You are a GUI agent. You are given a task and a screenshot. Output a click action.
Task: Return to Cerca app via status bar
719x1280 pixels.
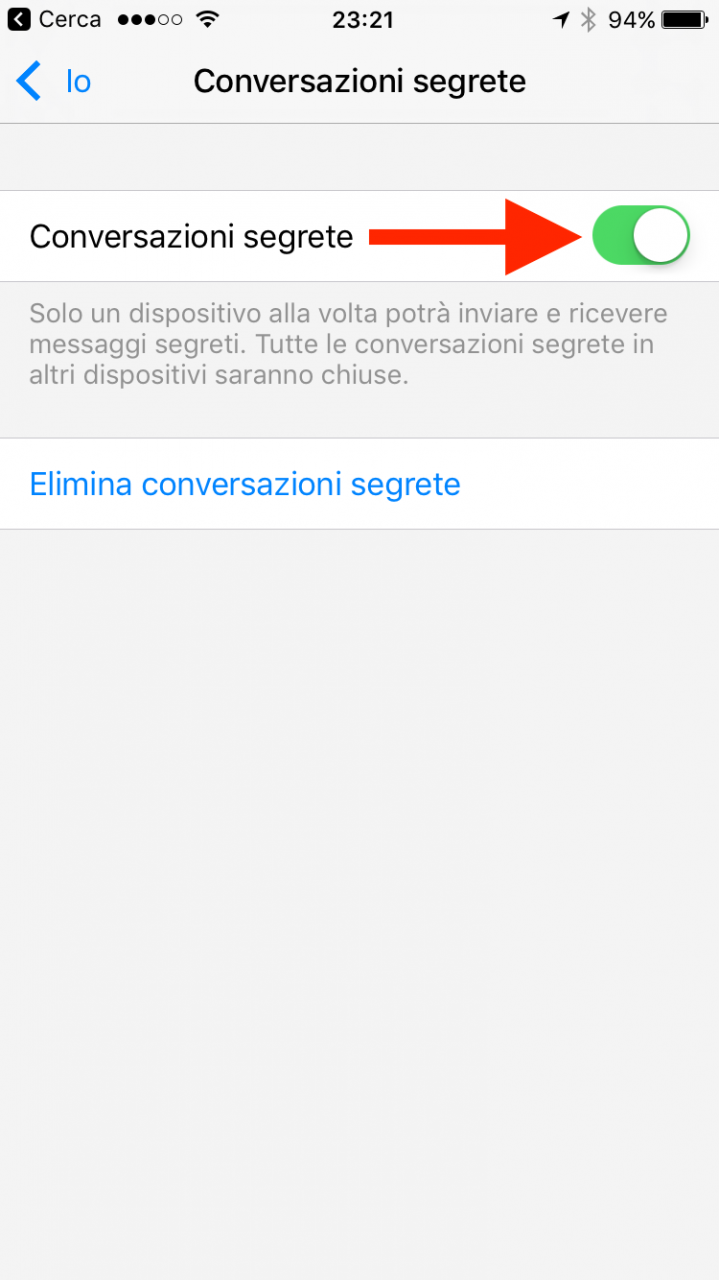point(54,19)
